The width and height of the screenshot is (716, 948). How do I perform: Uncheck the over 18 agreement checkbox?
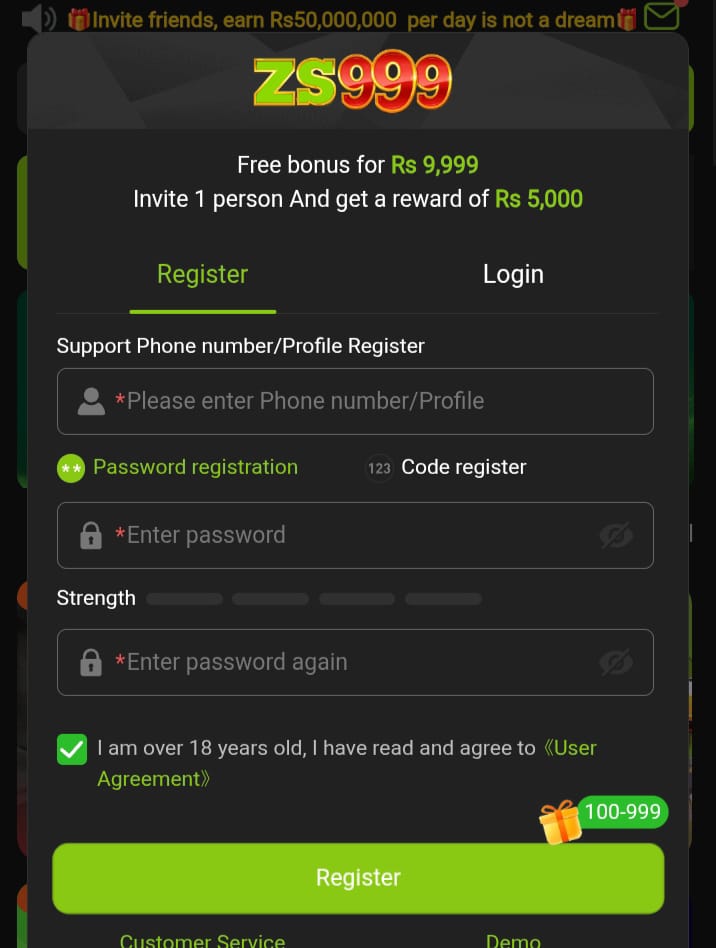point(72,749)
